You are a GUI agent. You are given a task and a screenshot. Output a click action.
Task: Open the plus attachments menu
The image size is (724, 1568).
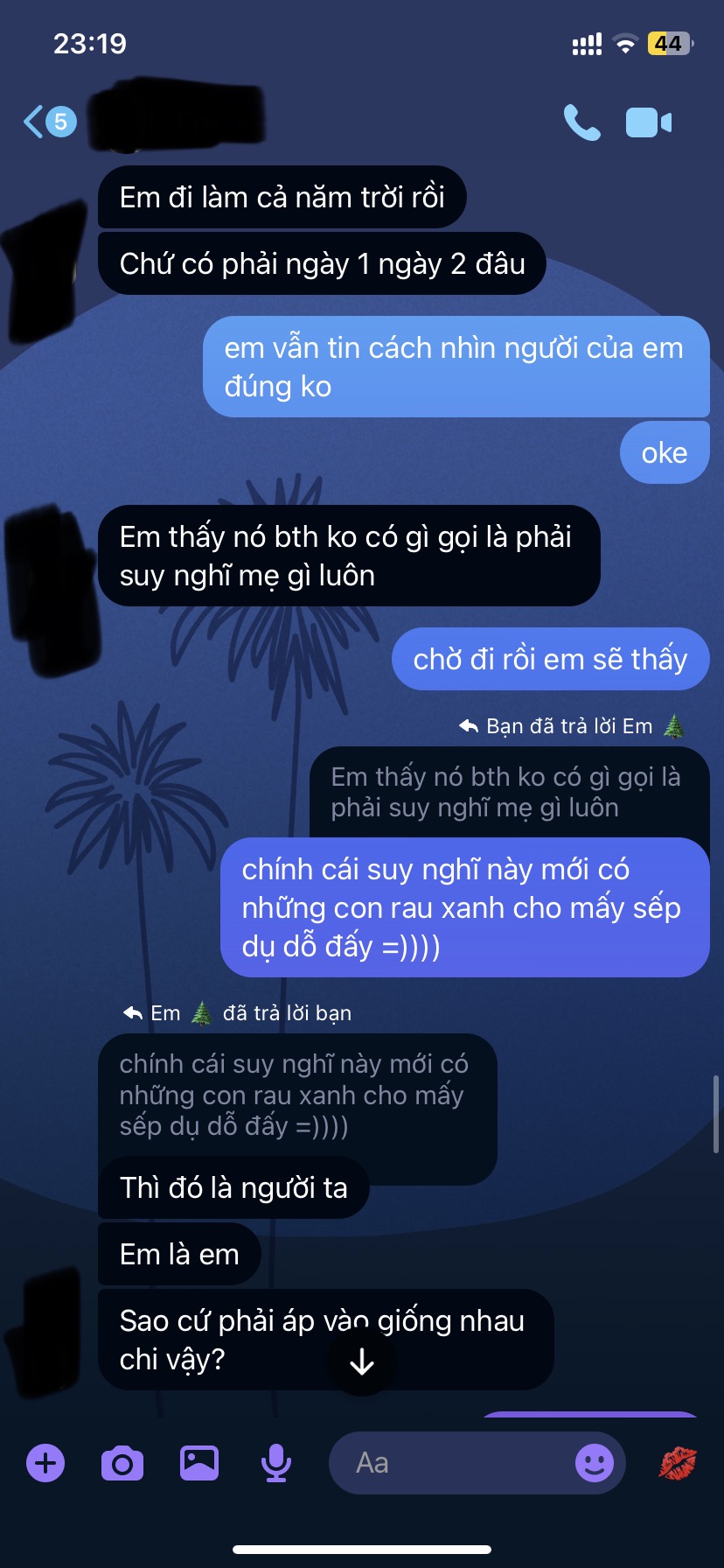point(45,1463)
